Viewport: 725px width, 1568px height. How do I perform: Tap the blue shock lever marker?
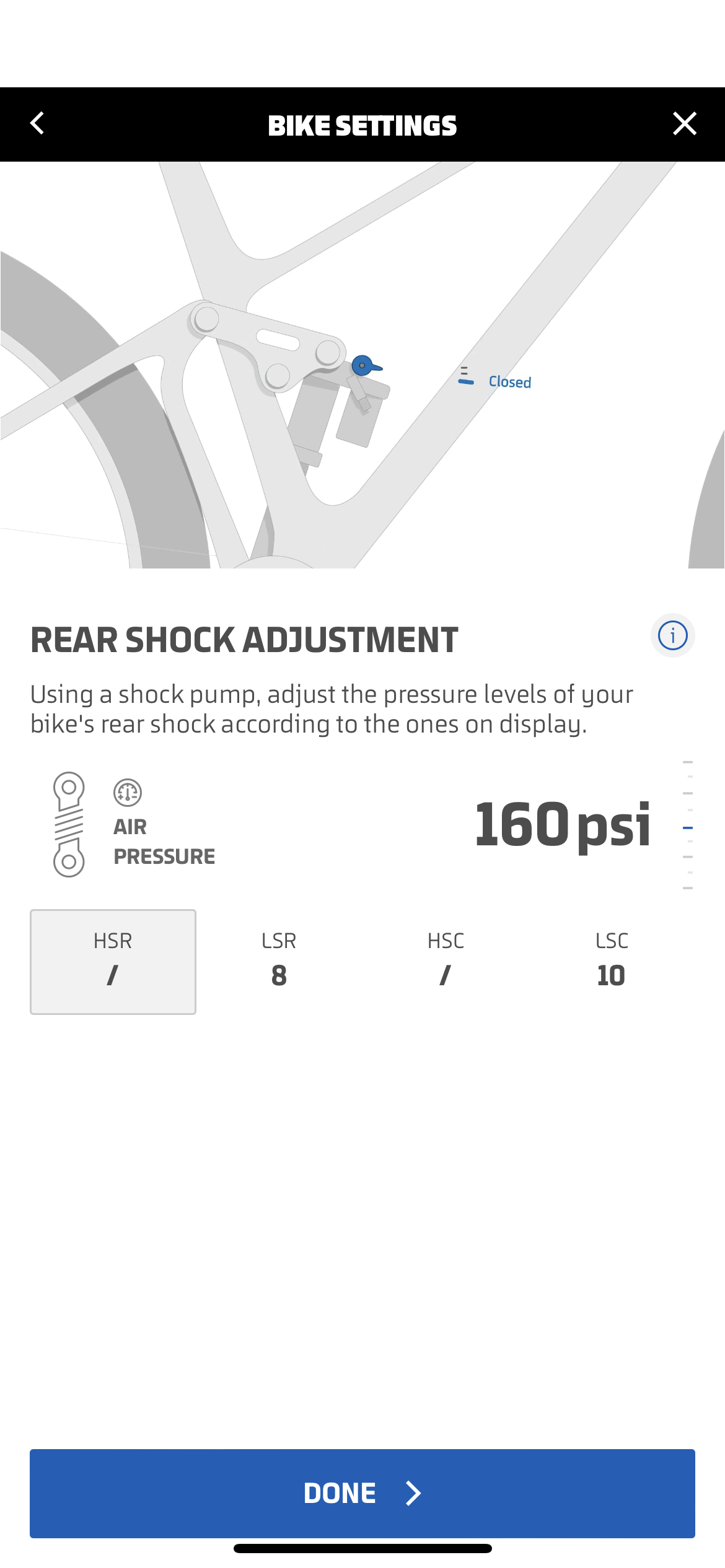pos(364,366)
